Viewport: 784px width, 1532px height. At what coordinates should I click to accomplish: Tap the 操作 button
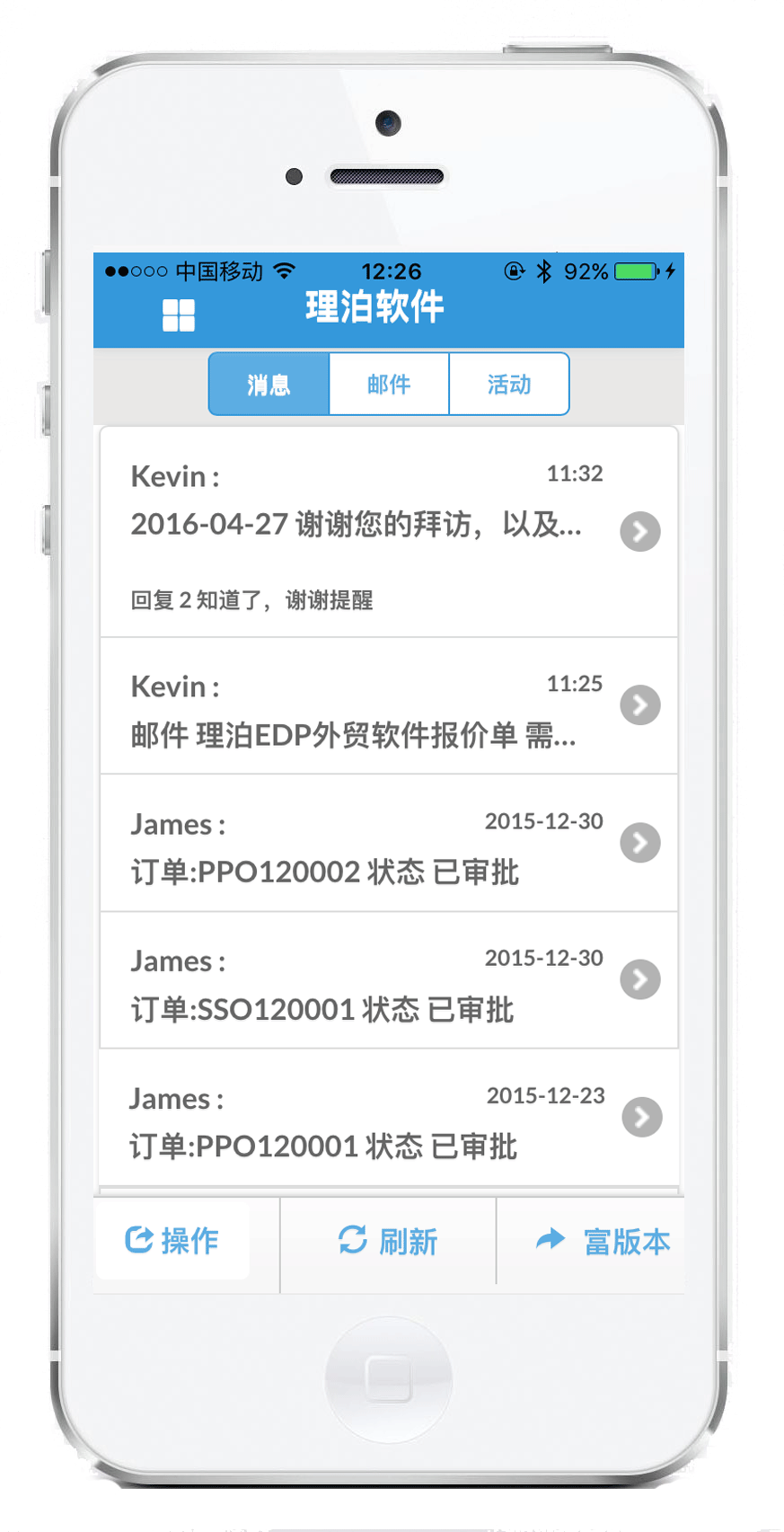[x=172, y=1241]
